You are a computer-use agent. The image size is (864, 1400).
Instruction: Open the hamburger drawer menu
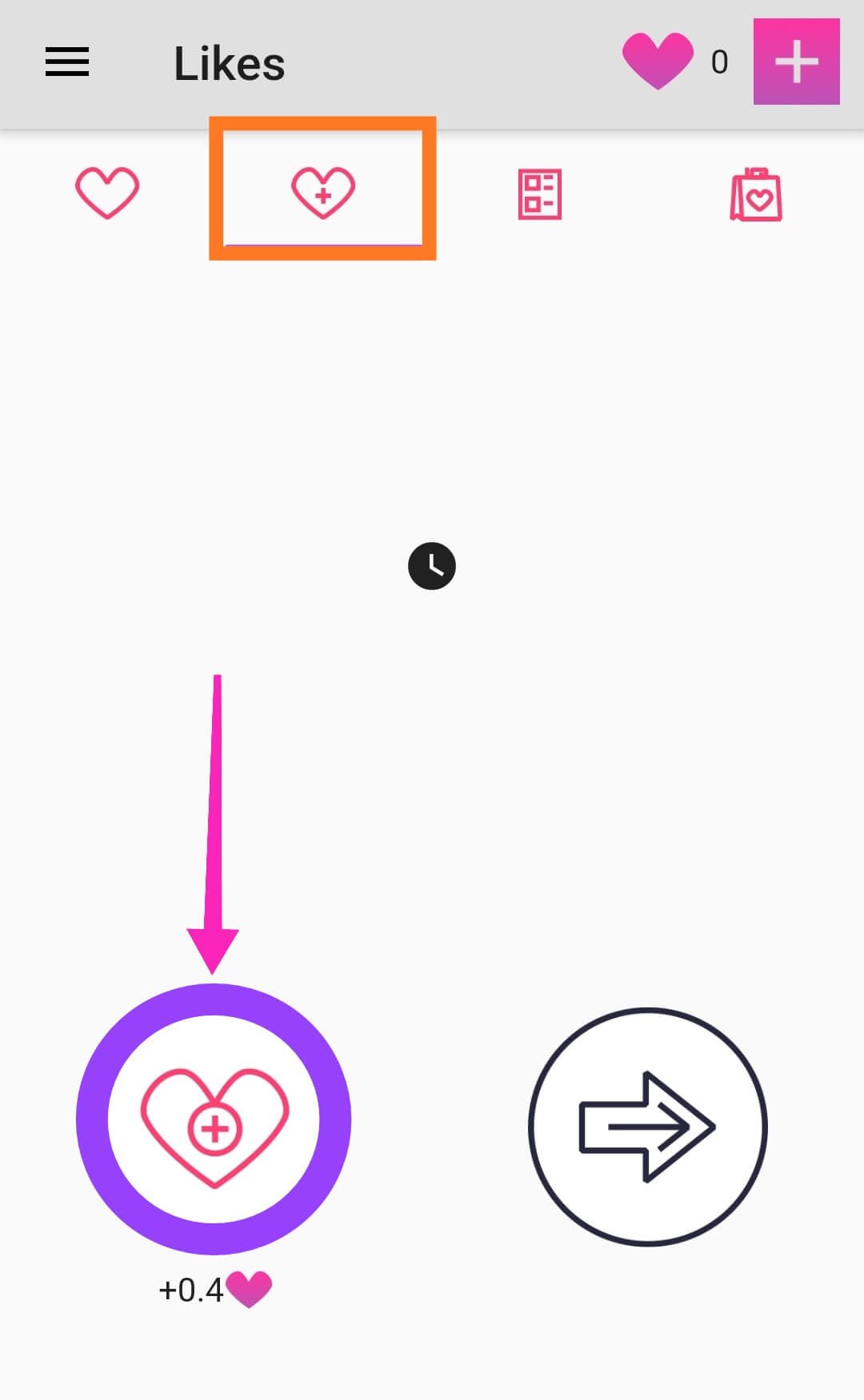(x=67, y=62)
